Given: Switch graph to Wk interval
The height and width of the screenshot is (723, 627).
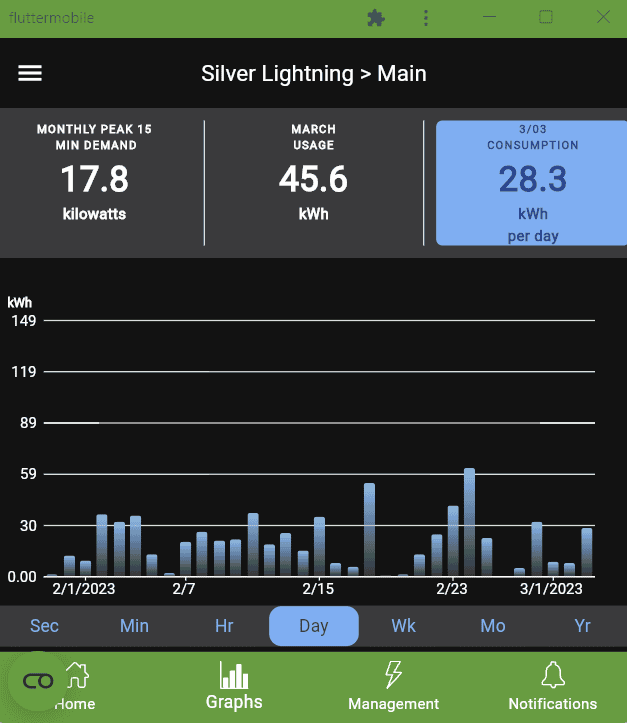Looking at the screenshot, I should 403,626.
